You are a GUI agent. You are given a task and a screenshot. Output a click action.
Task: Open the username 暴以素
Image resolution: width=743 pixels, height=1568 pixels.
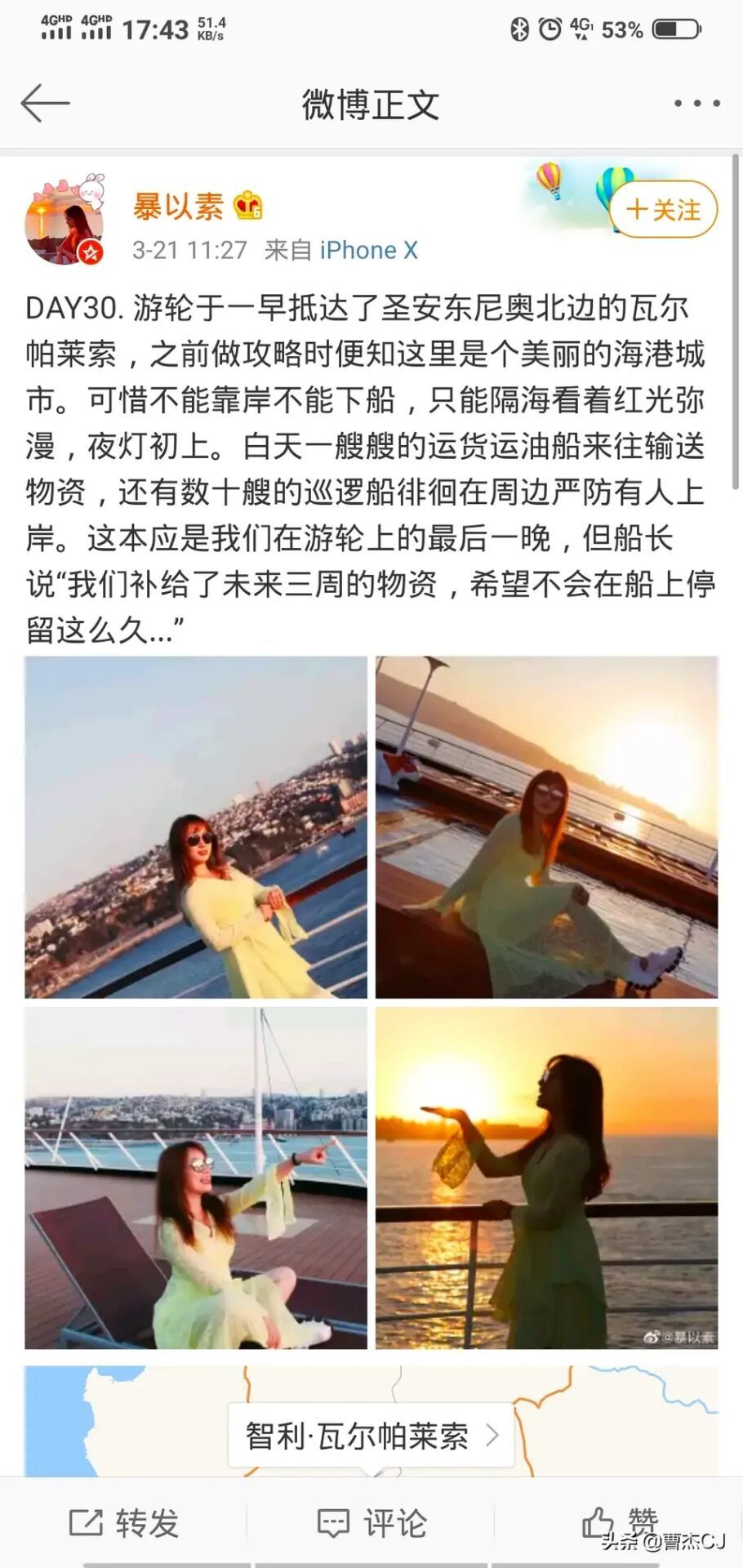coord(178,206)
